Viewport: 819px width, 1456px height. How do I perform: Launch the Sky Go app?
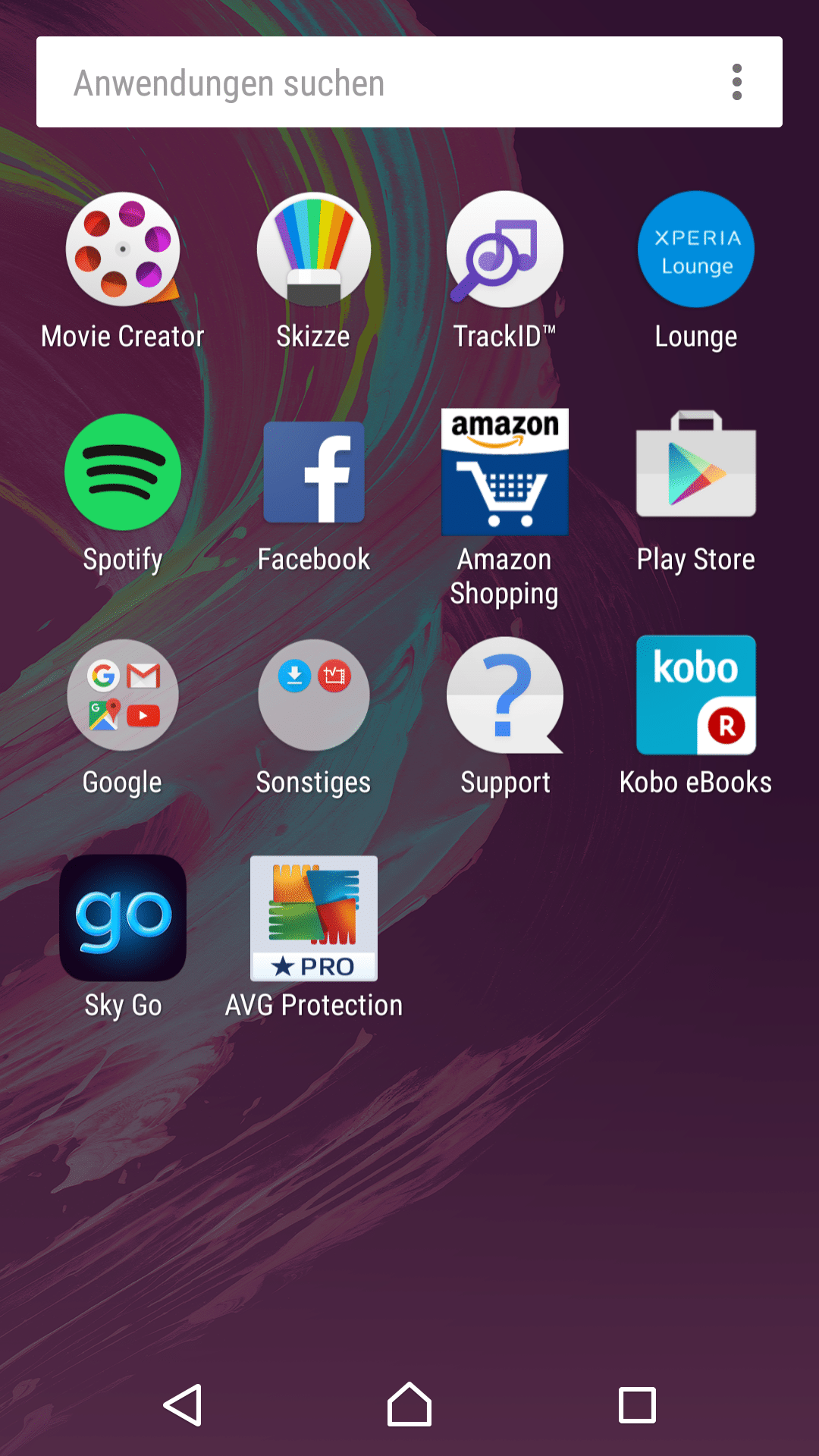123,918
